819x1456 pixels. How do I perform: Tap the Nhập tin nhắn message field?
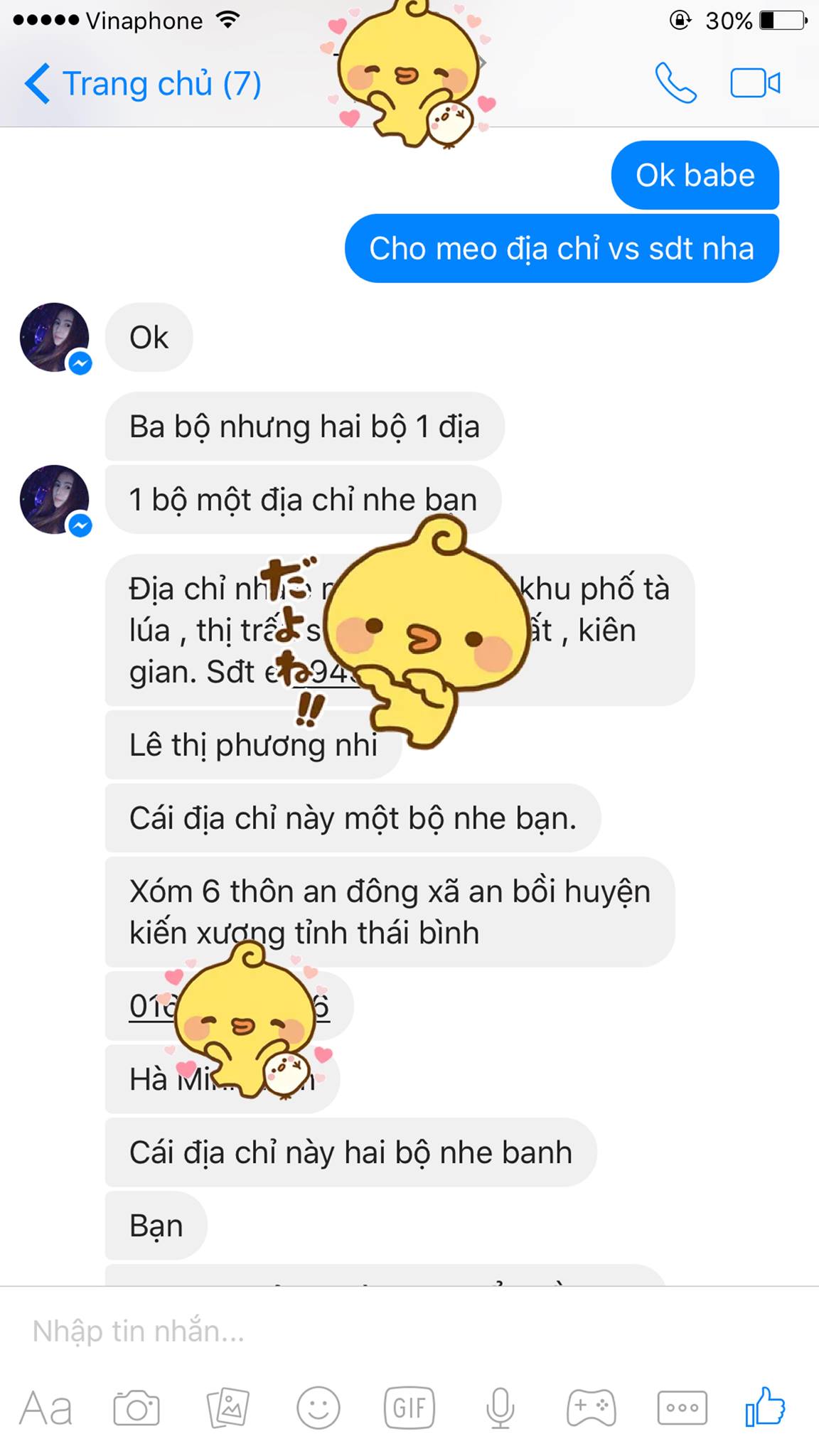[355, 1331]
